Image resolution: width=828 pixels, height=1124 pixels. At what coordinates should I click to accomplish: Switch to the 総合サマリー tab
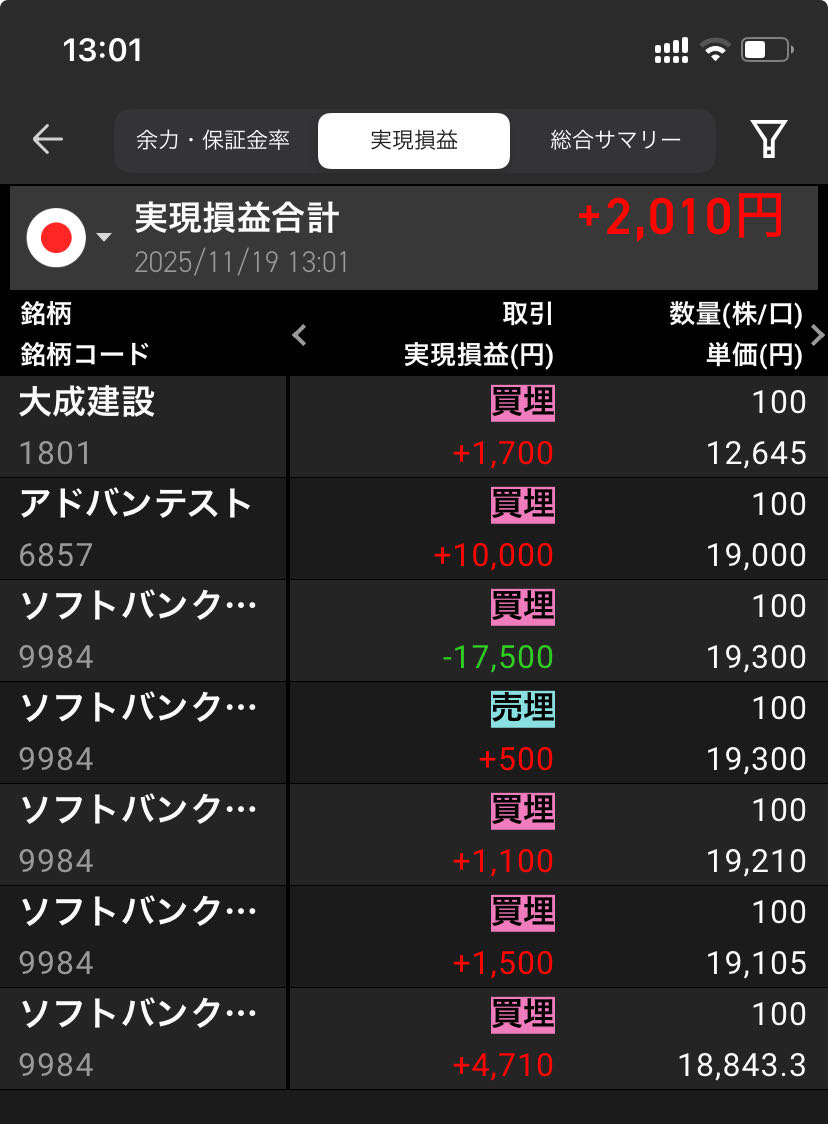(615, 140)
